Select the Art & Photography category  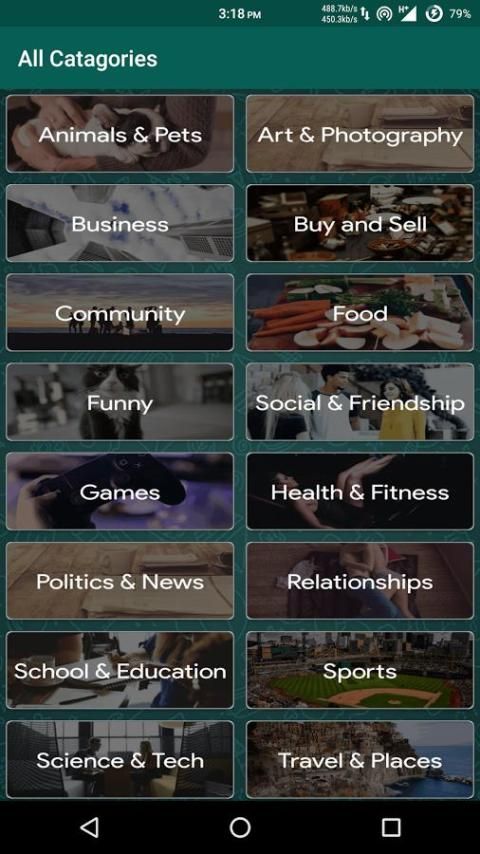[360, 134]
